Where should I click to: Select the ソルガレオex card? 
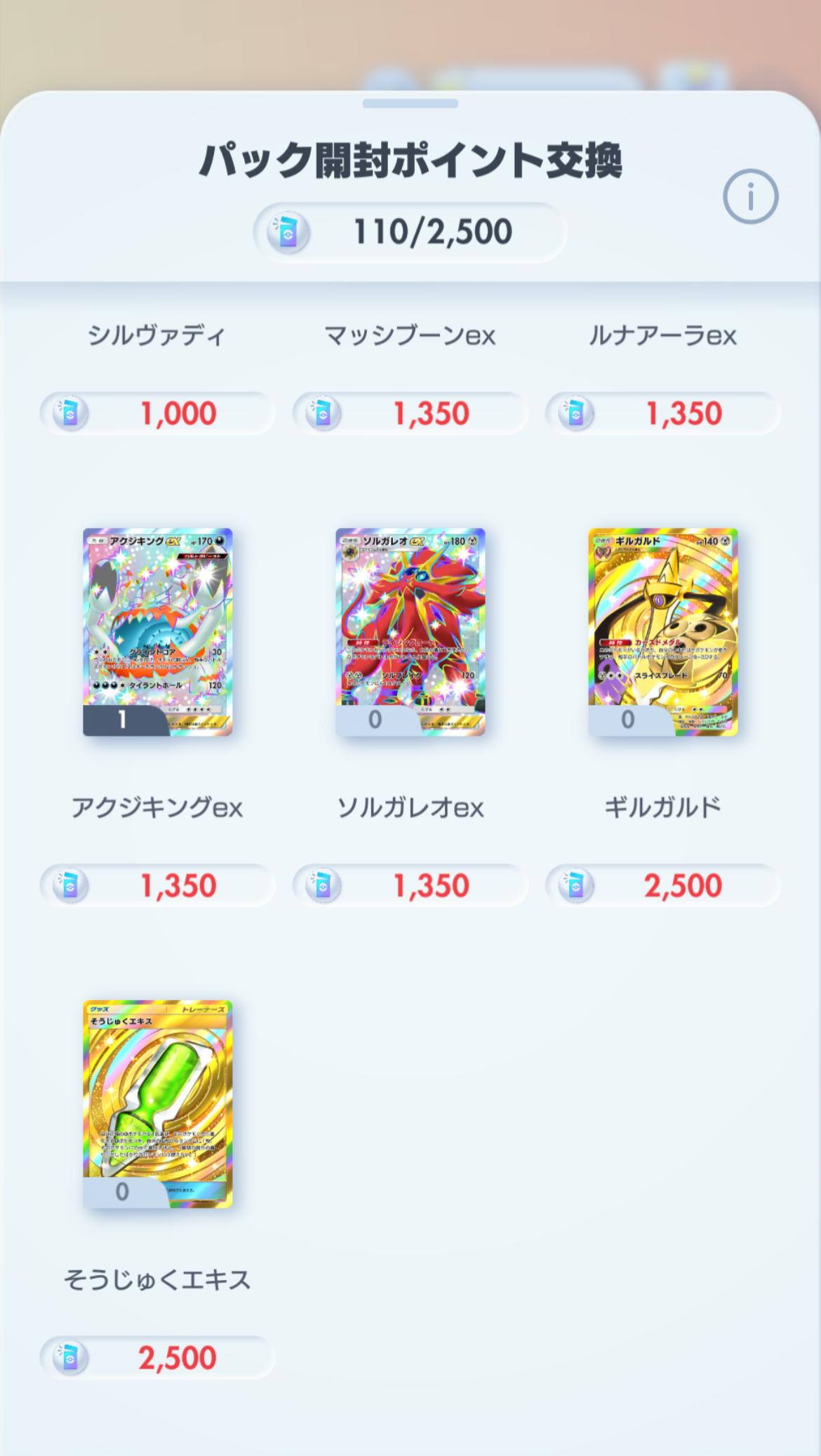coord(410,631)
